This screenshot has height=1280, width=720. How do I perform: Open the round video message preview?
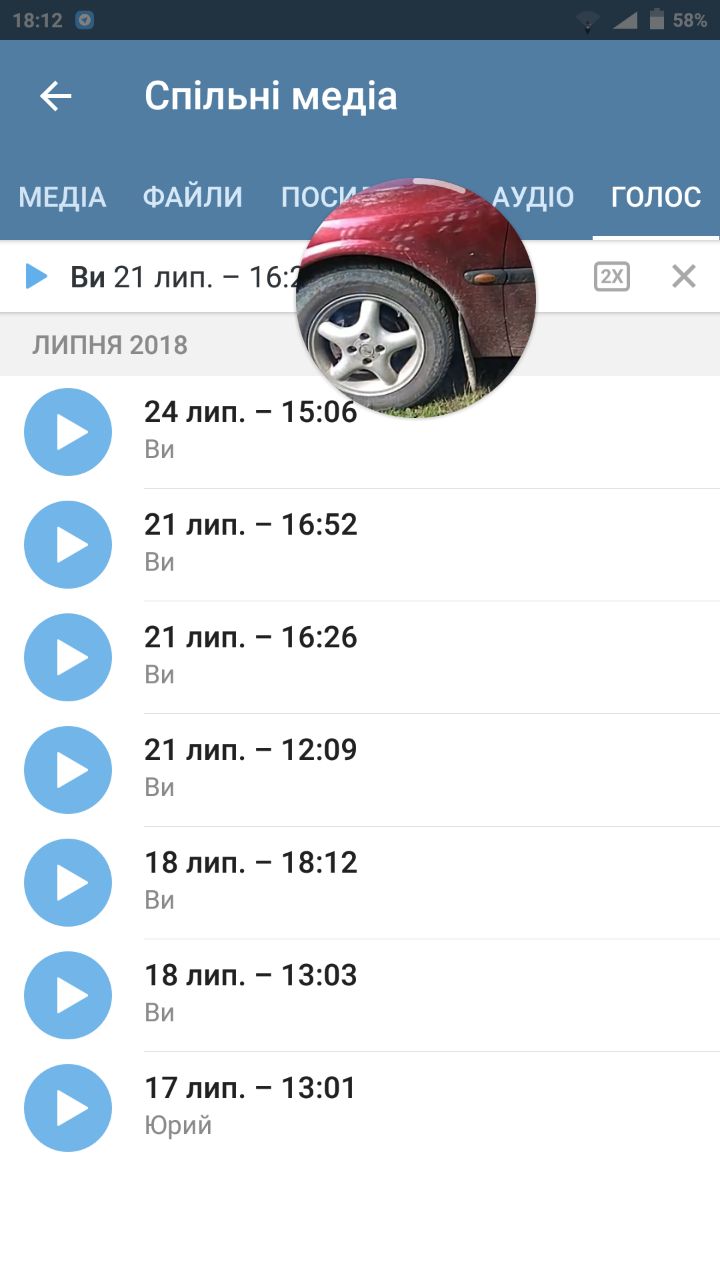(x=415, y=298)
